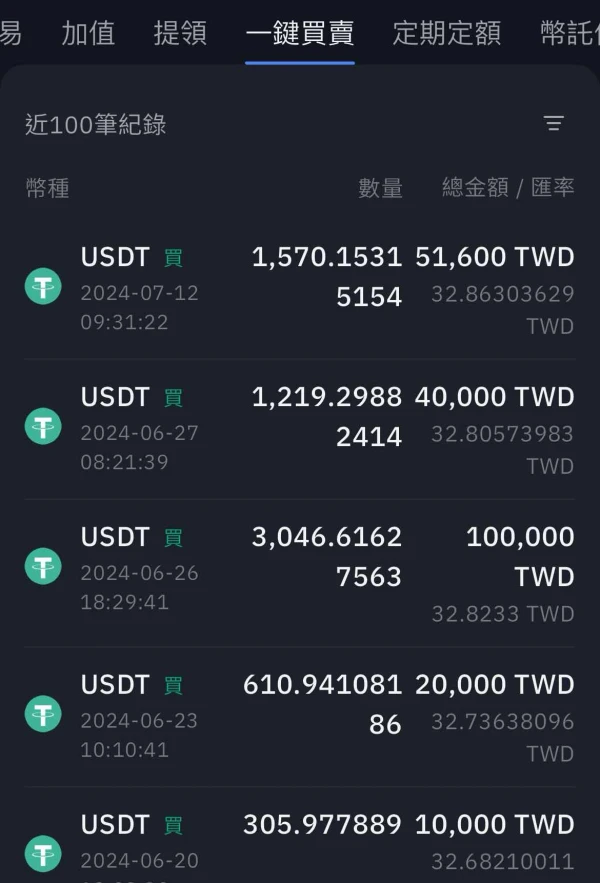Open the USDT purchase of 51,600 TWD

(300, 290)
